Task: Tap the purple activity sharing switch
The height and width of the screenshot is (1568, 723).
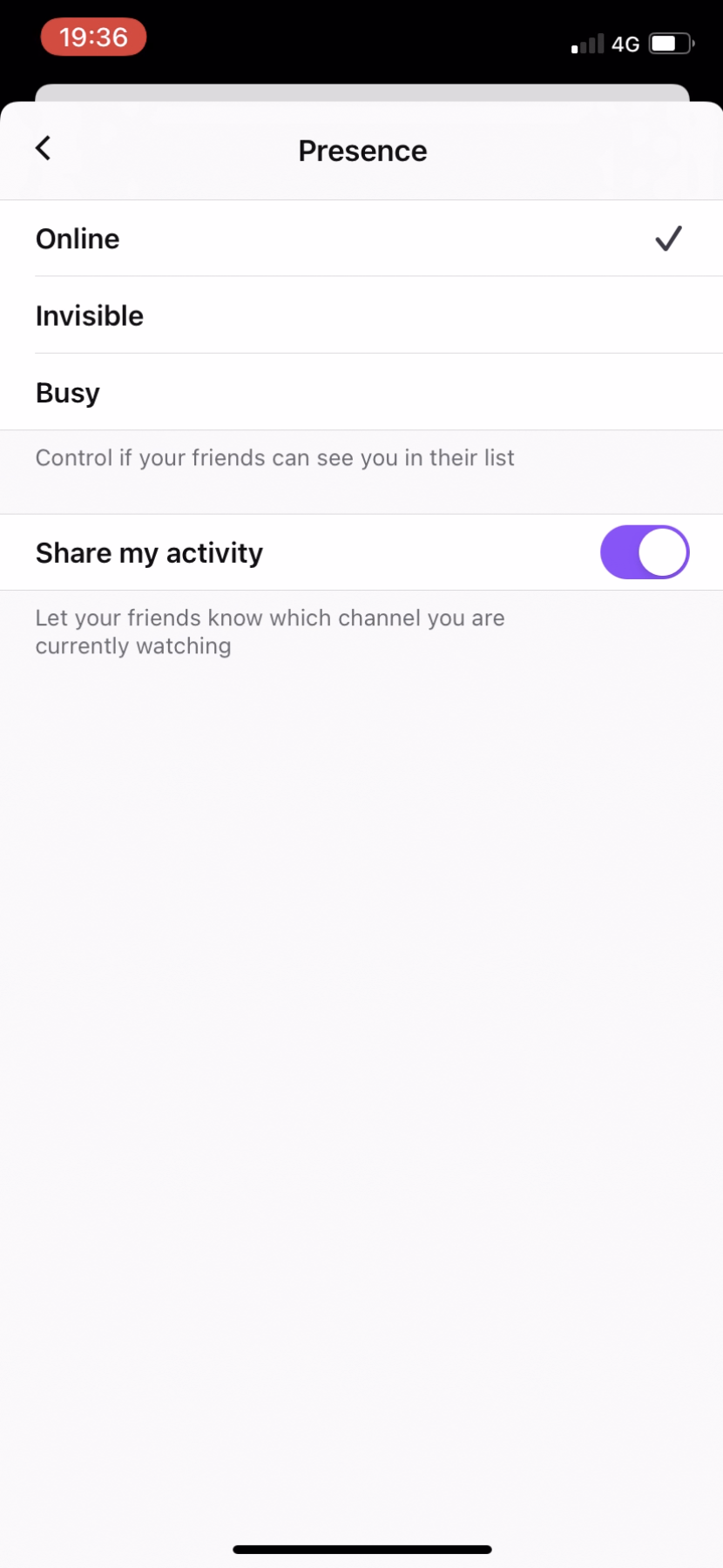Action: [x=645, y=551]
